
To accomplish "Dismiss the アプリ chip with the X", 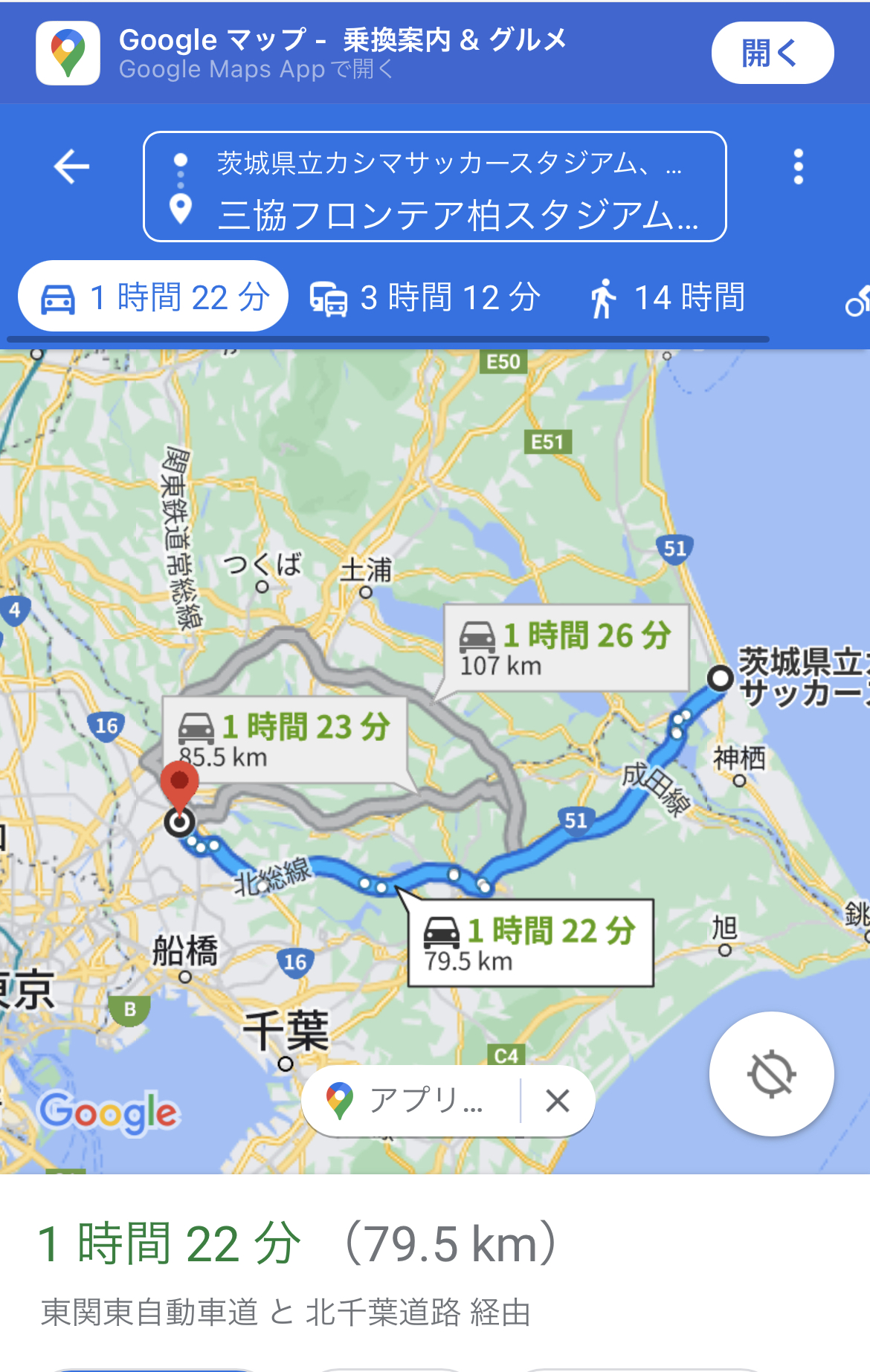I will [557, 1101].
